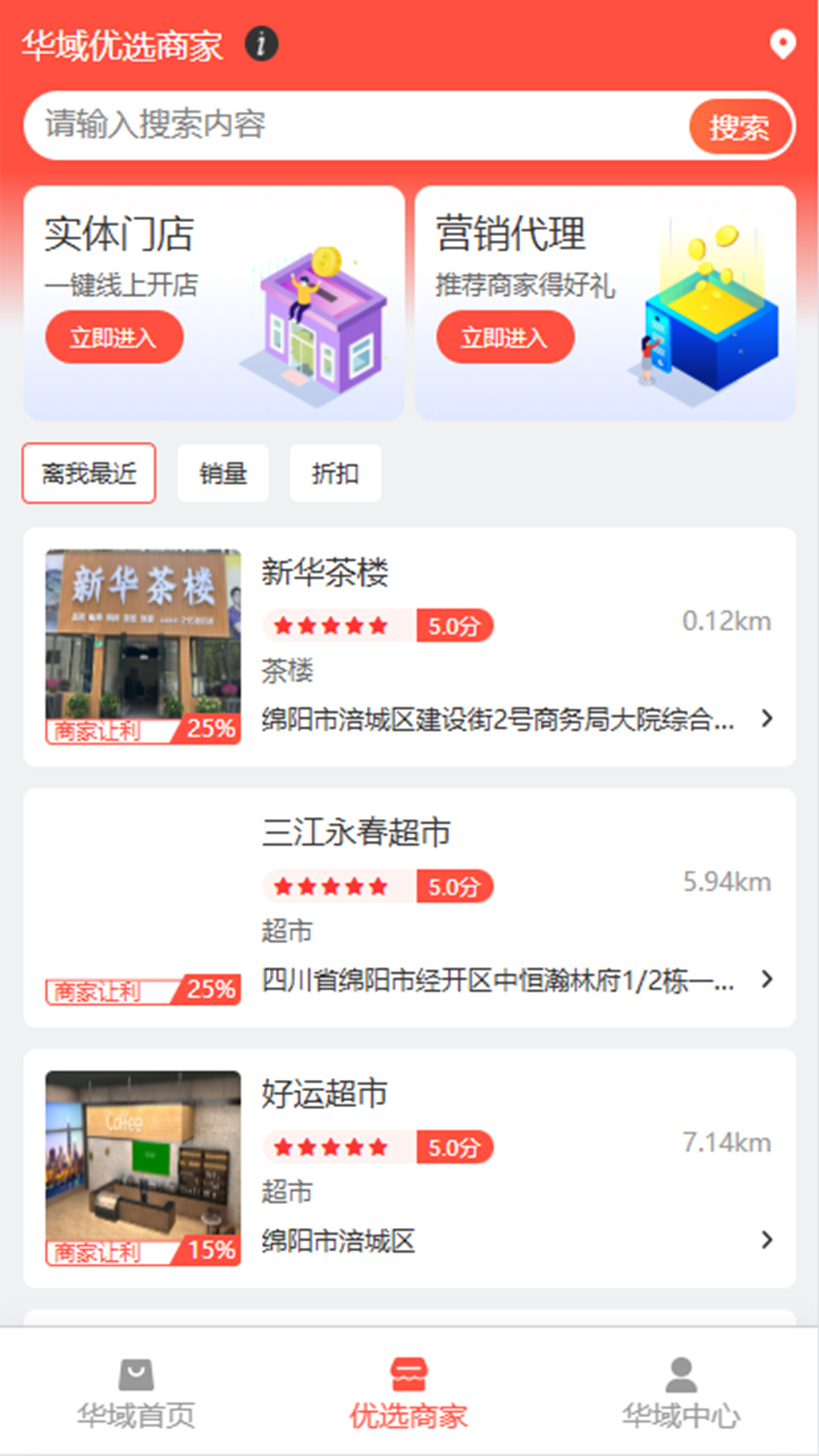Enable the 离我最近 sorting filter
The width and height of the screenshot is (819, 1456).
tap(88, 472)
